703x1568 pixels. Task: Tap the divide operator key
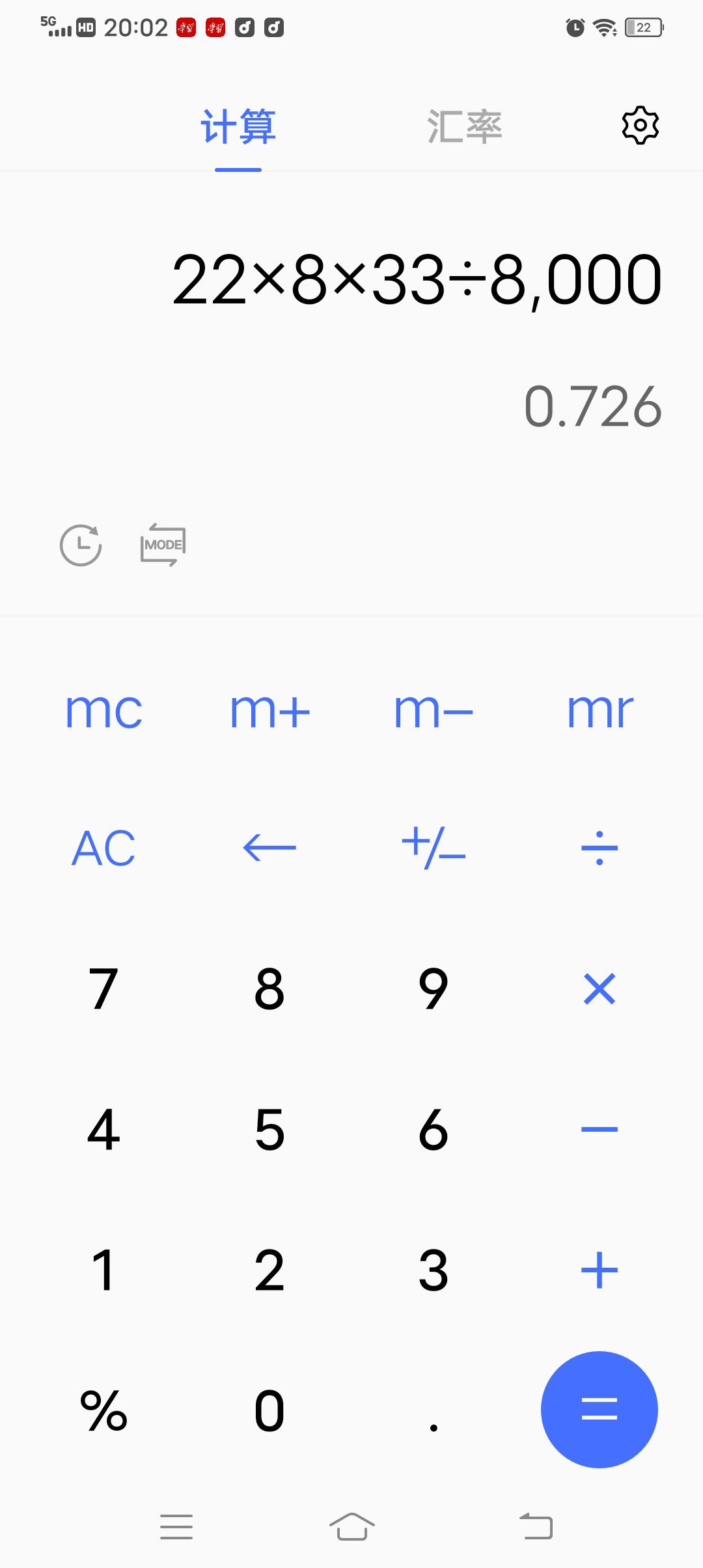click(x=600, y=848)
